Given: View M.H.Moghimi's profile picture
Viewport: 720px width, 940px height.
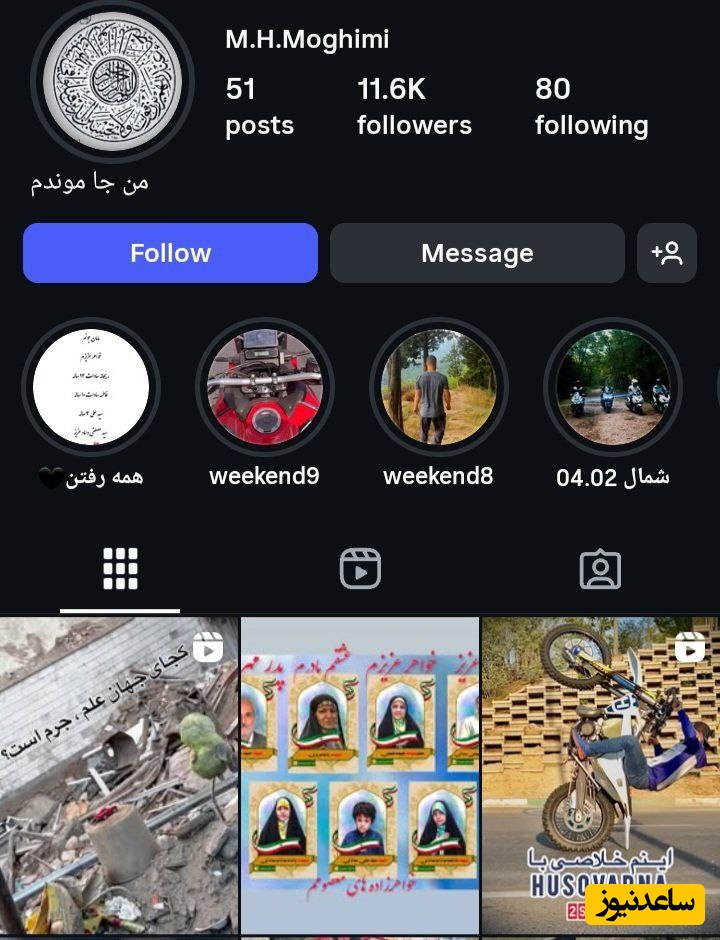Looking at the screenshot, I should point(112,82).
